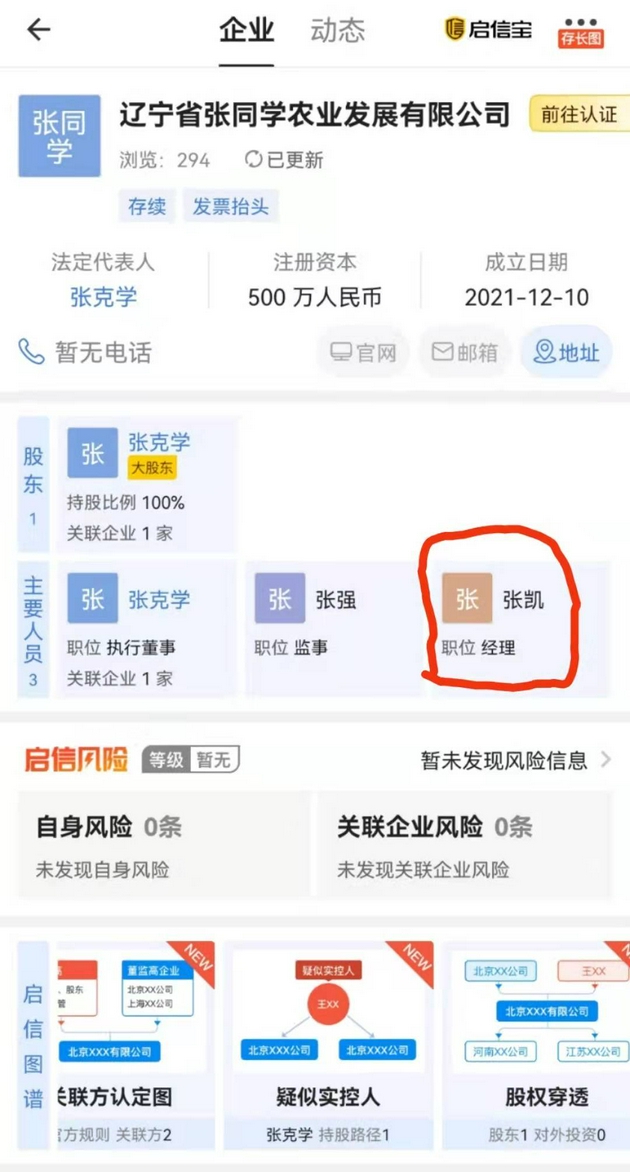Image resolution: width=630 pixels, height=1172 pixels.
Task: Open 执行董事 张克学 personnel card
Action: [148, 630]
